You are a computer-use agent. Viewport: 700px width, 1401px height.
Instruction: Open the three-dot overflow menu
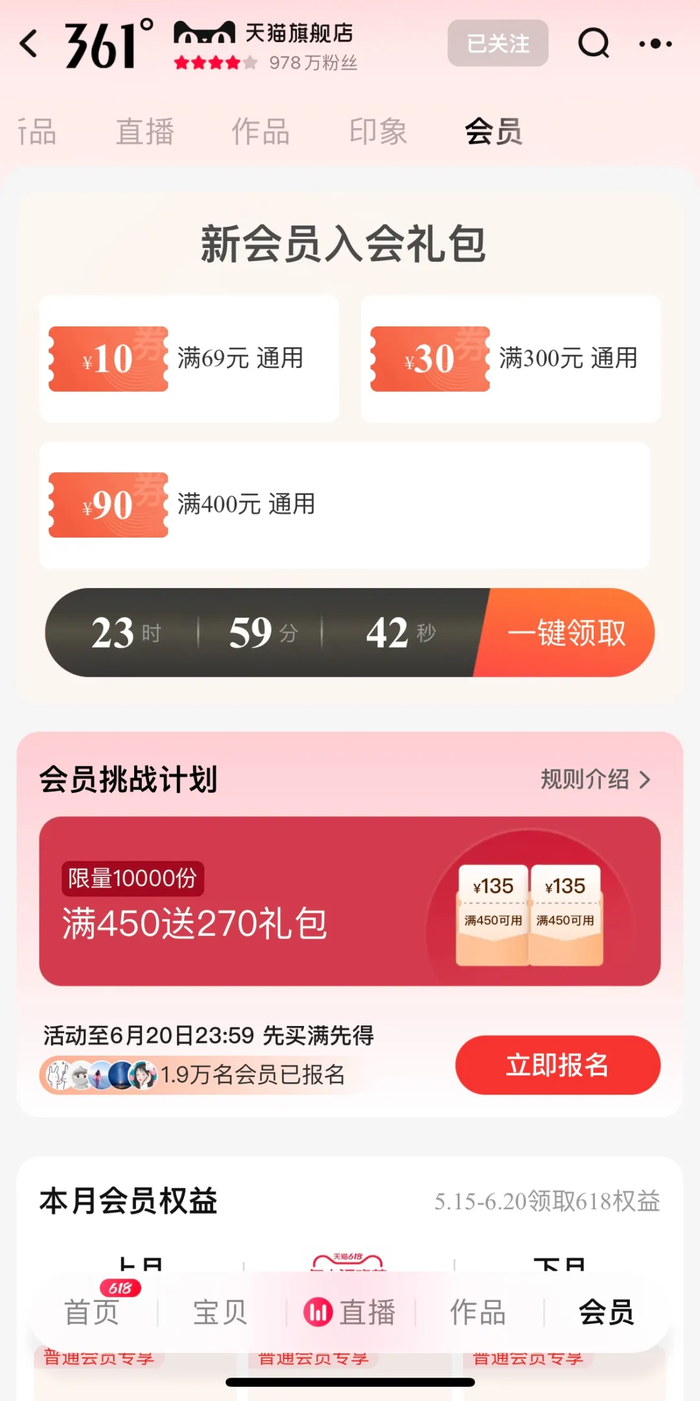coord(655,44)
